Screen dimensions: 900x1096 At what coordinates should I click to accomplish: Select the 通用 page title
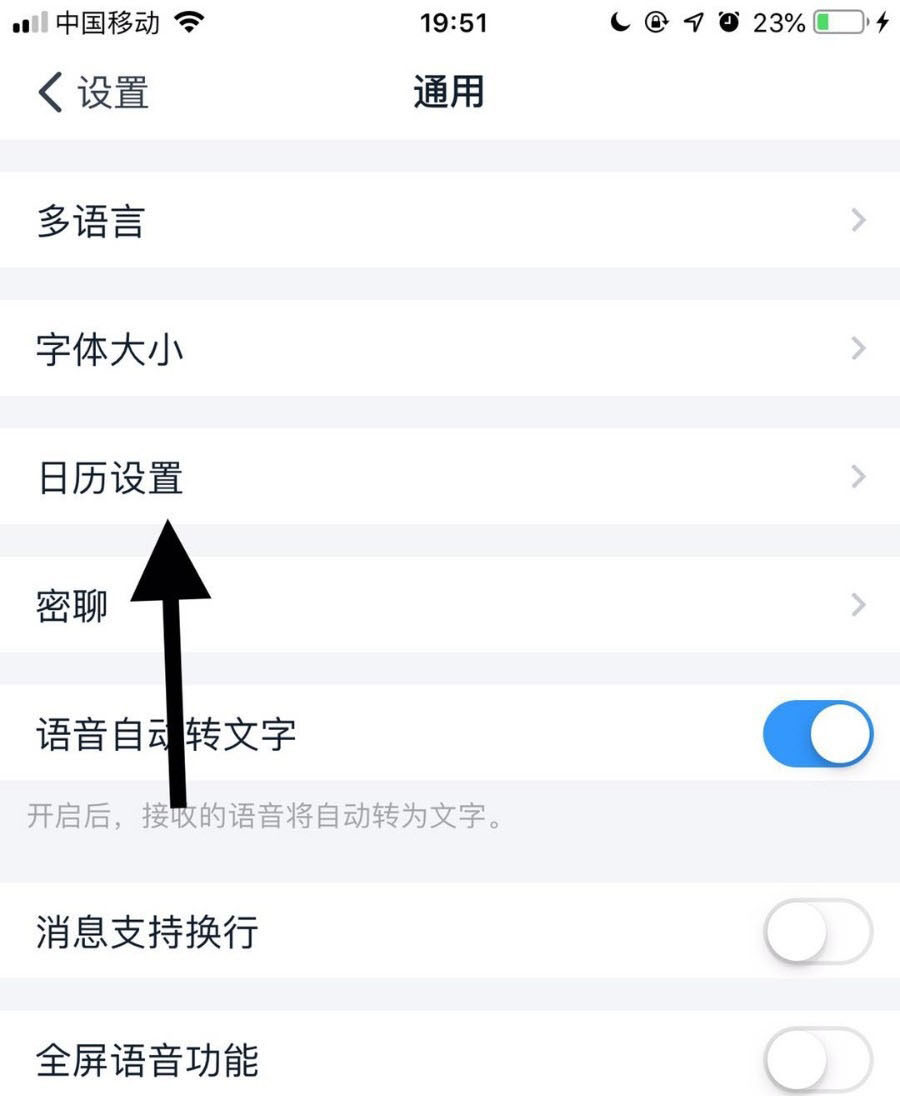tap(447, 91)
